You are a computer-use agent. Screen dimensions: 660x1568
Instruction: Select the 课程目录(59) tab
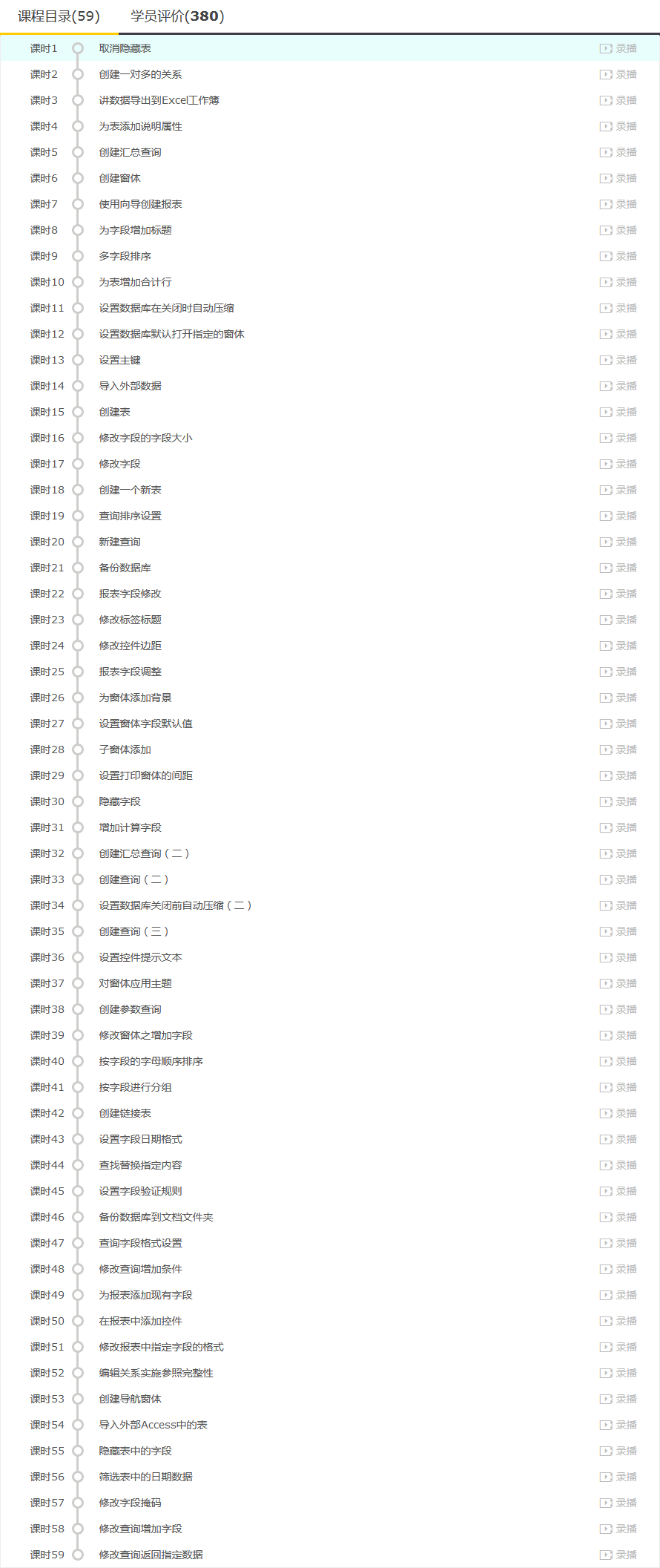pyautogui.click(x=59, y=16)
